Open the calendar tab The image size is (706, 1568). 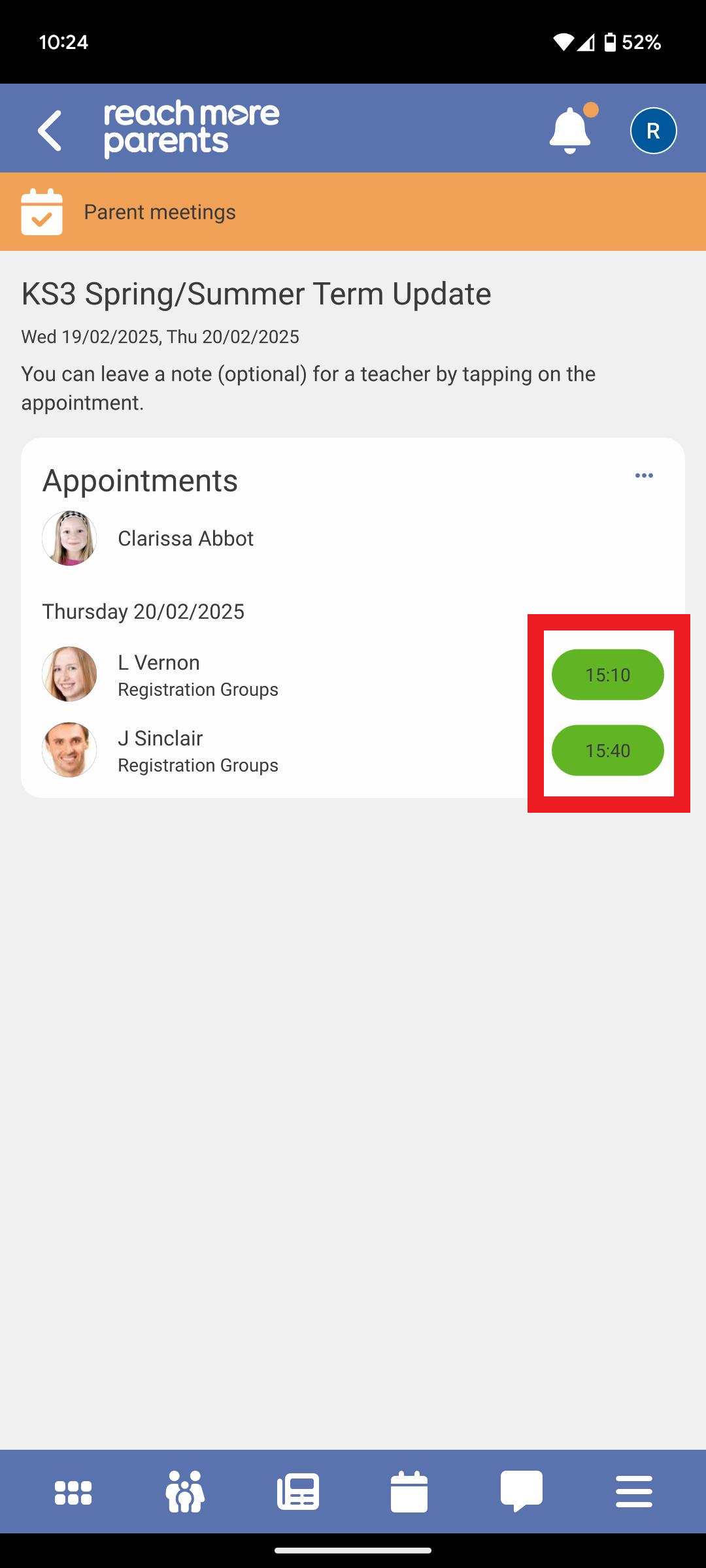(409, 1492)
